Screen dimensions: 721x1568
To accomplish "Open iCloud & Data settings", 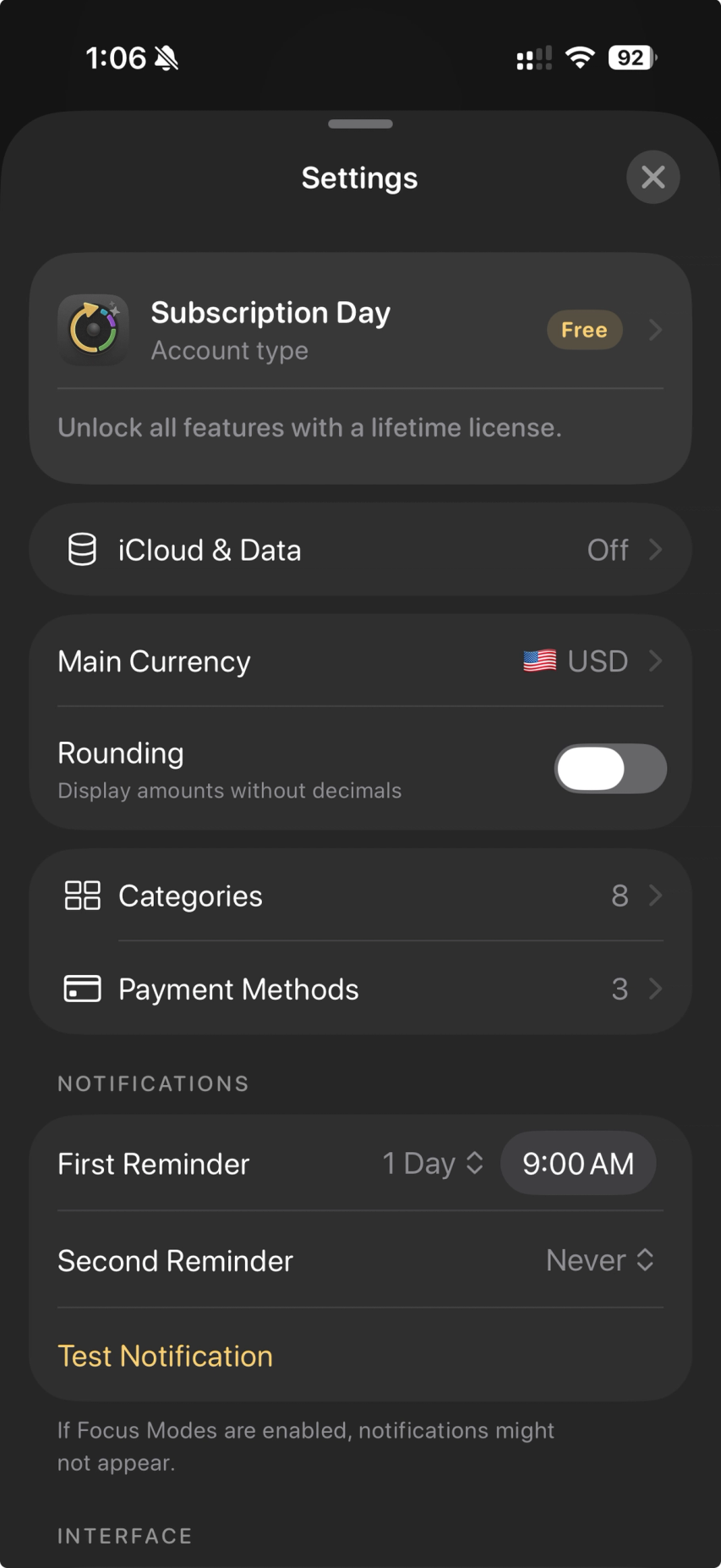I will pyautogui.click(x=360, y=550).
